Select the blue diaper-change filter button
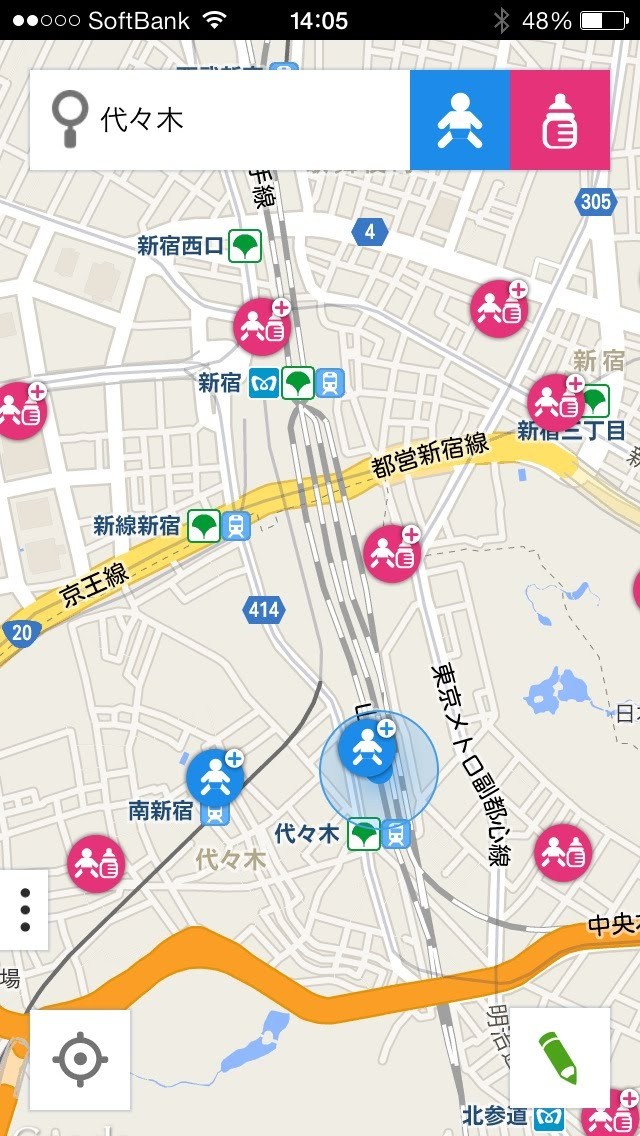Screen dimensions: 640x1136 pos(460,120)
